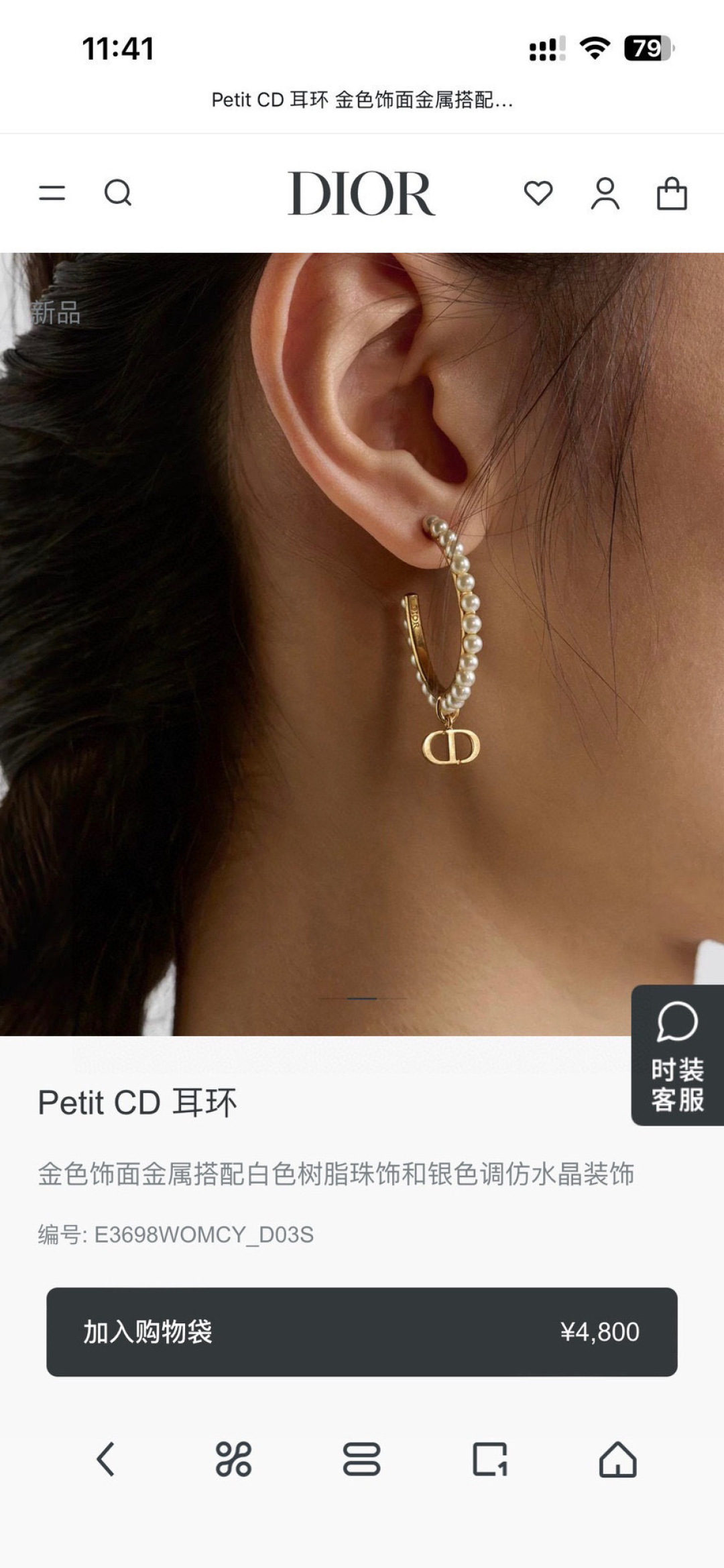Screen dimensions: 724x1568
Task: Open the shopping bag
Action: coord(672,194)
